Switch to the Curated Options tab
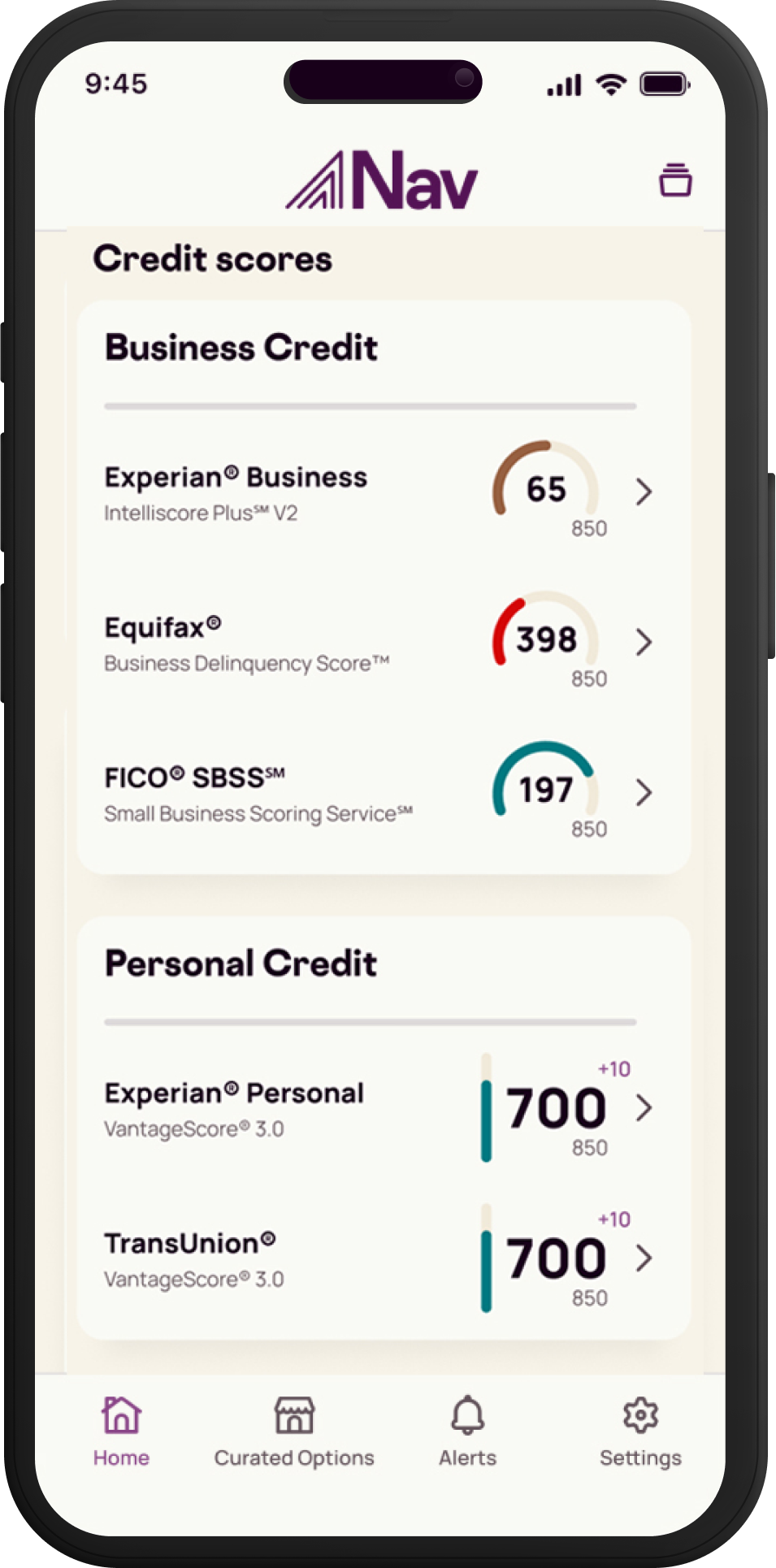This screenshot has width=776, height=1568. point(294,1432)
